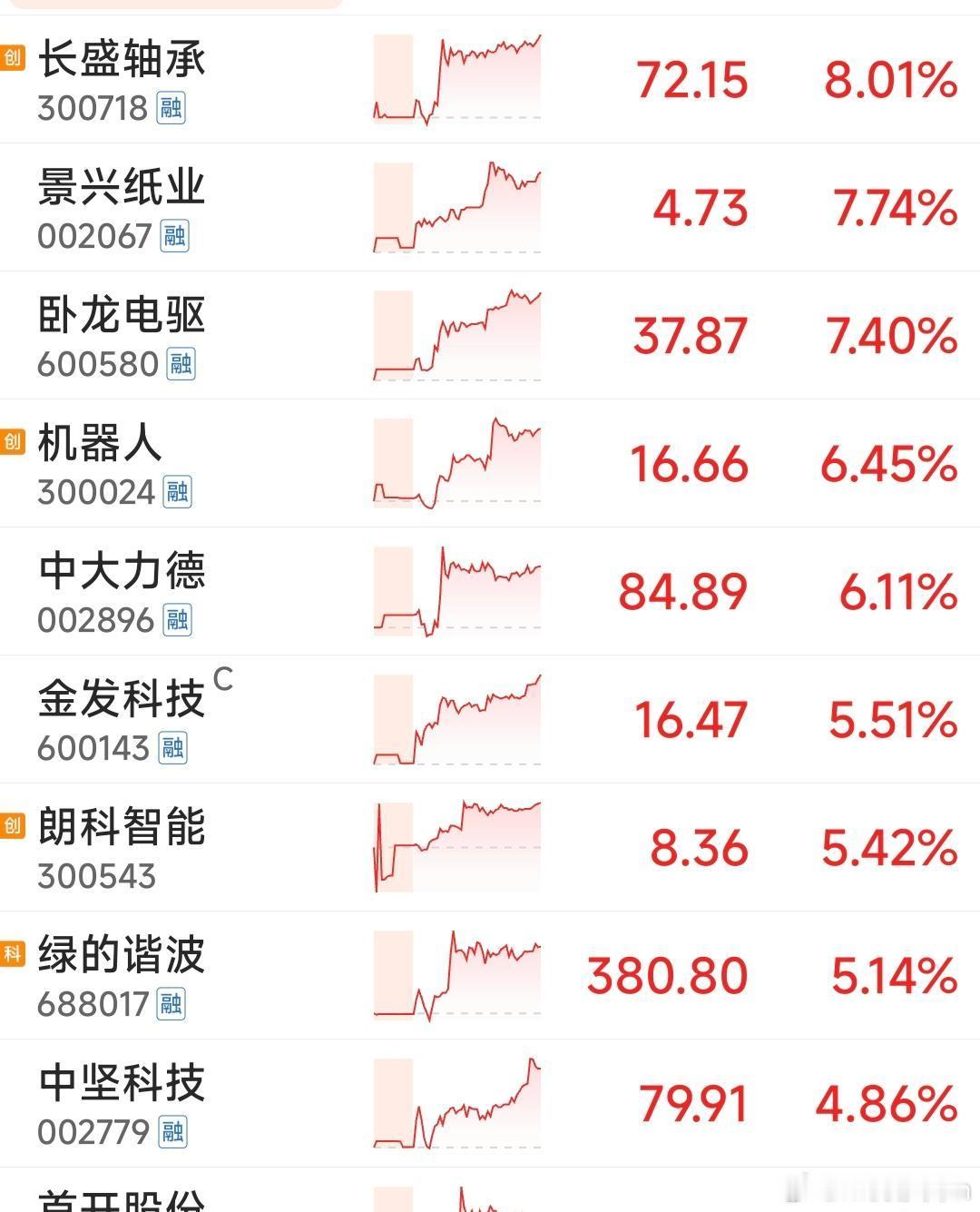The height and width of the screenshot is (1212, 980).
Task: View details for 机器人 300024
Action: coord(490,463)
